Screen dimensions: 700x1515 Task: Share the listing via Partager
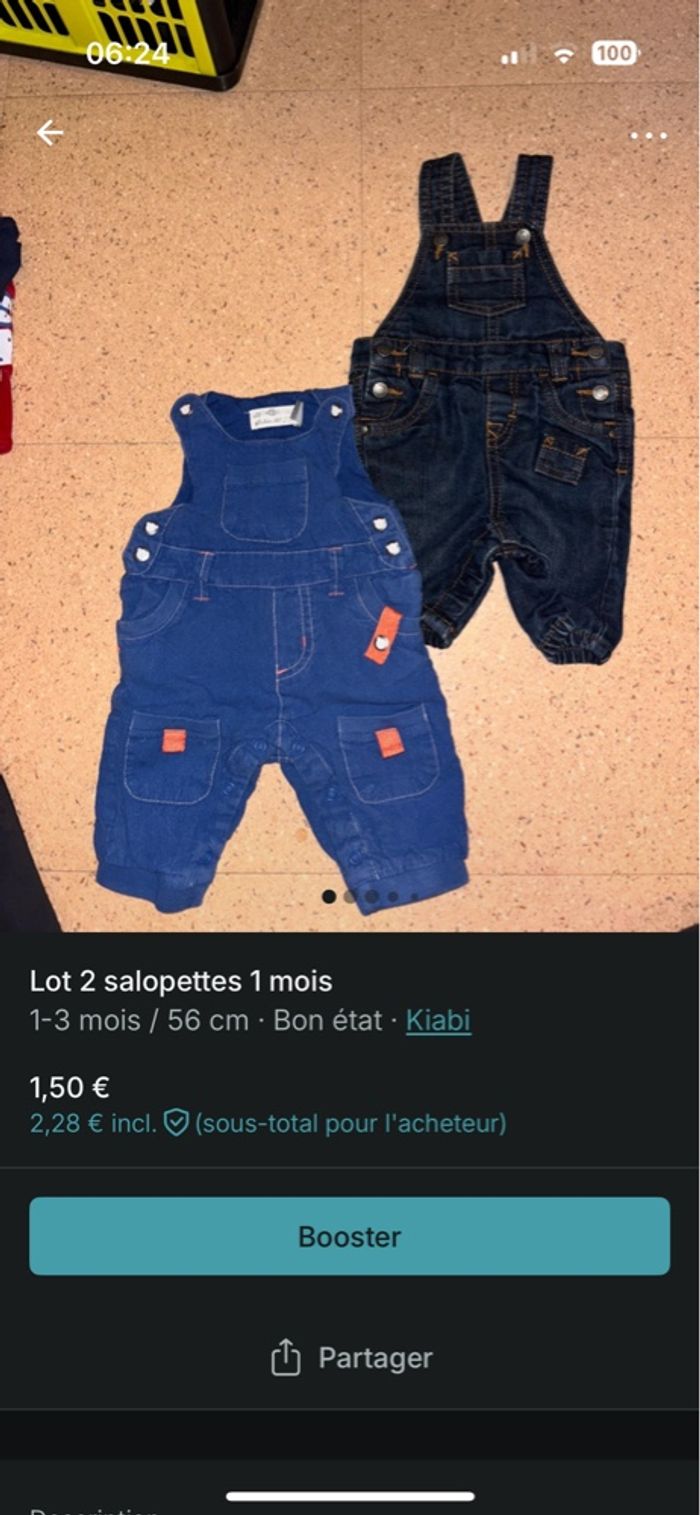350,1358
